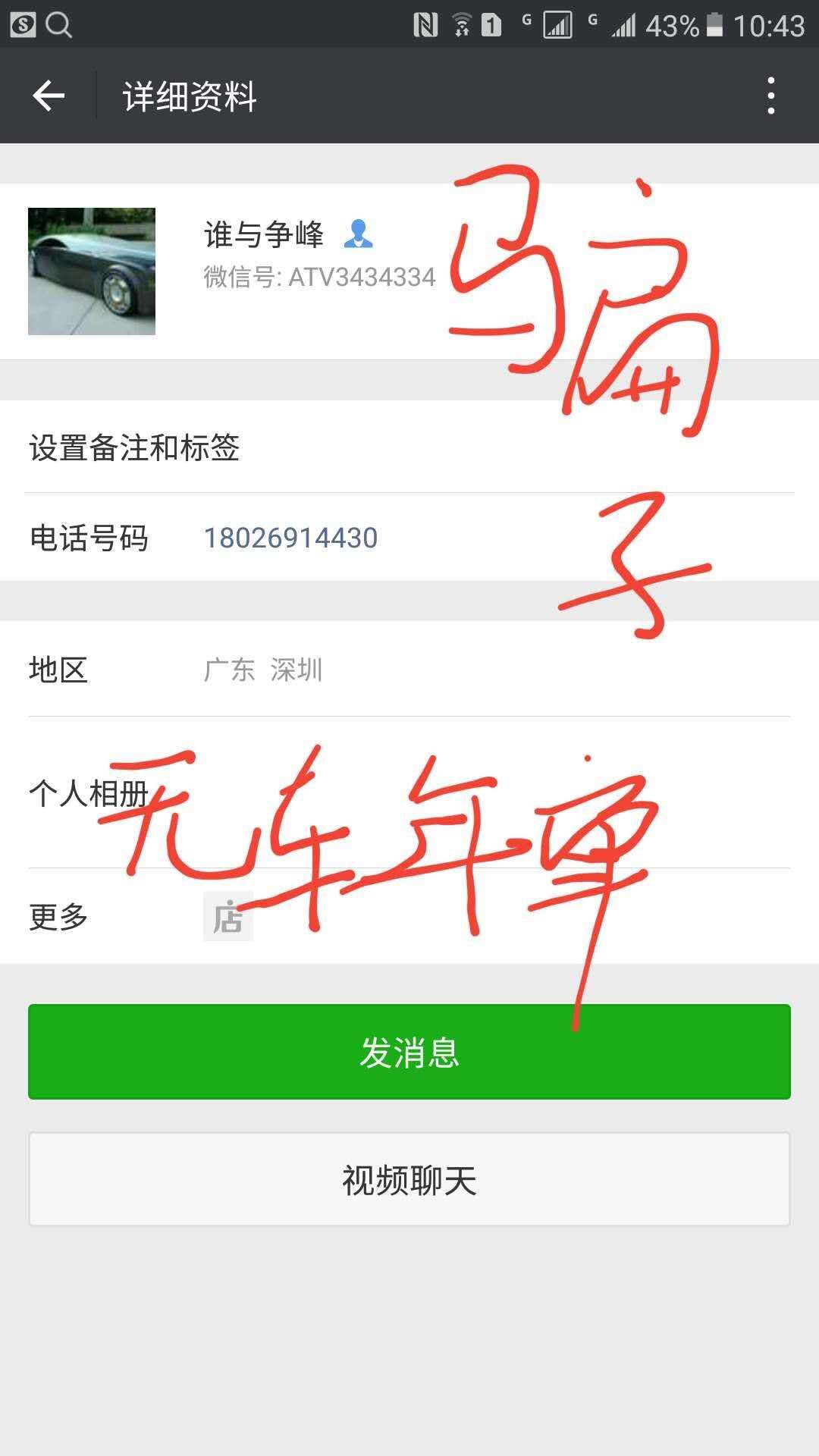
Task: Tap the green 发消息 button
Action: 409,1052
